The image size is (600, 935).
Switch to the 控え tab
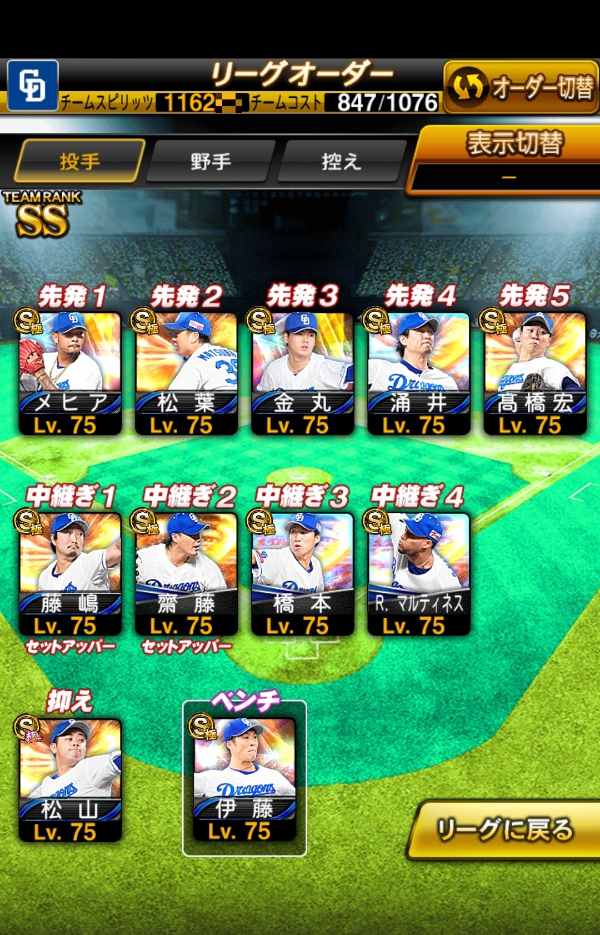[342, 161]
